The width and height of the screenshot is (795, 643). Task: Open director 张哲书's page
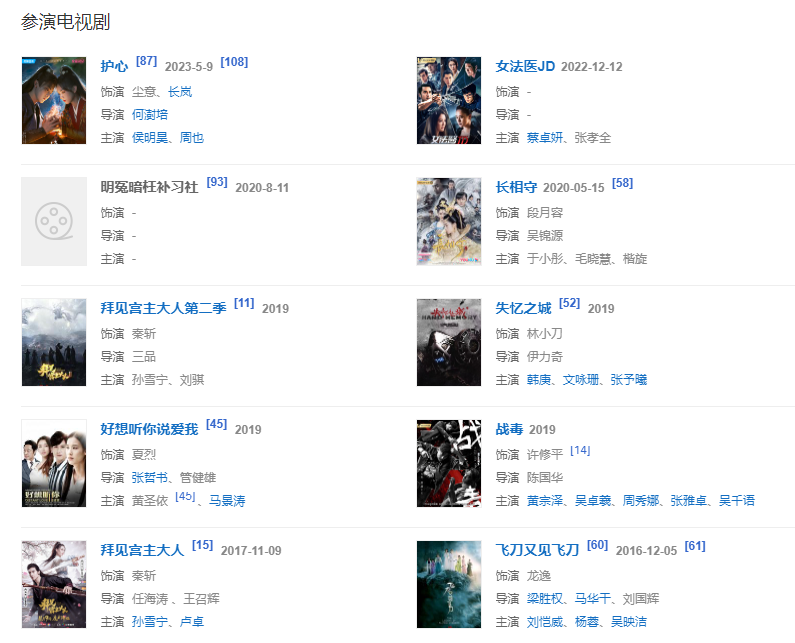[x=150, y=478]
